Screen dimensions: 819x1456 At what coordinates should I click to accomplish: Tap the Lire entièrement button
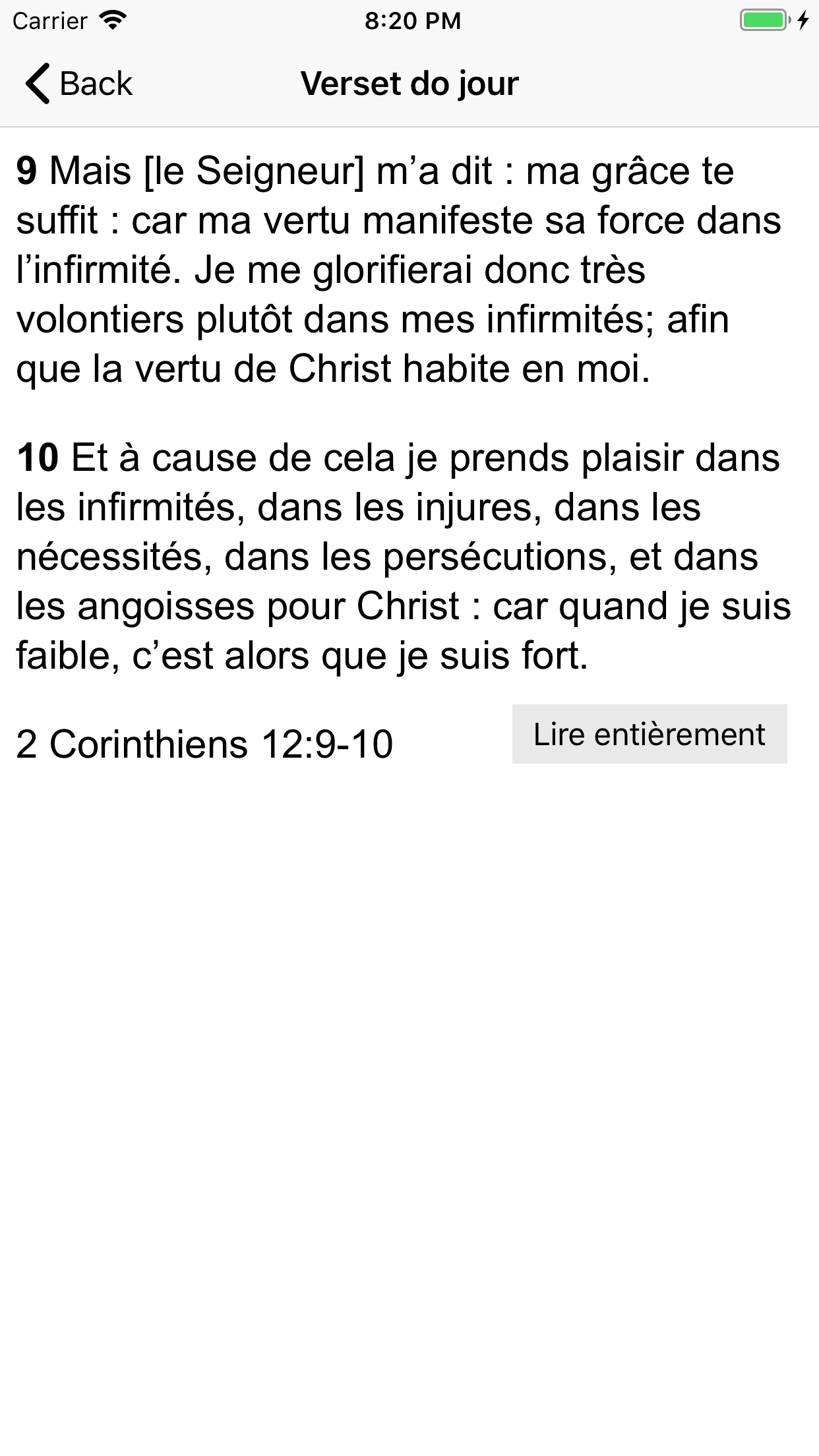point(650,734)
